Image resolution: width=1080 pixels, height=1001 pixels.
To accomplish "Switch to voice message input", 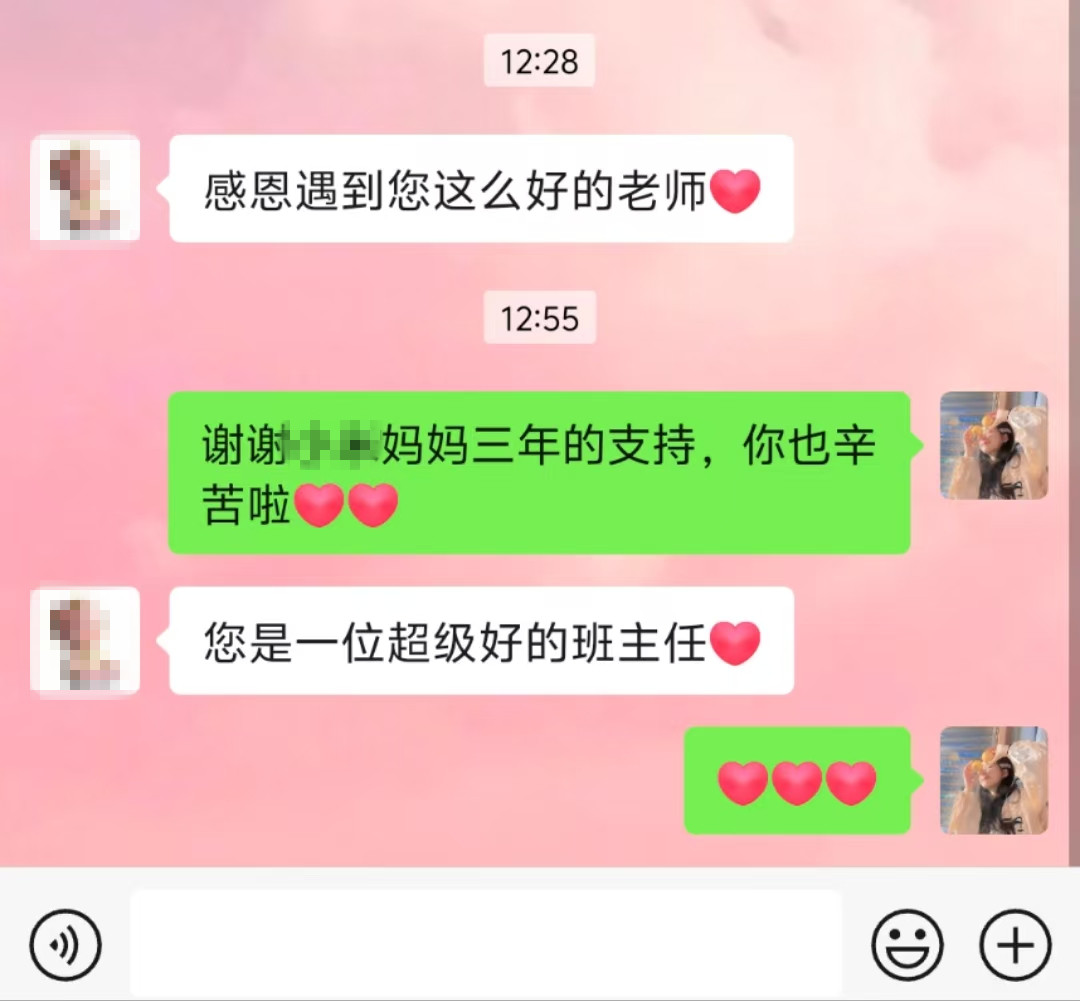I will 65,944.
